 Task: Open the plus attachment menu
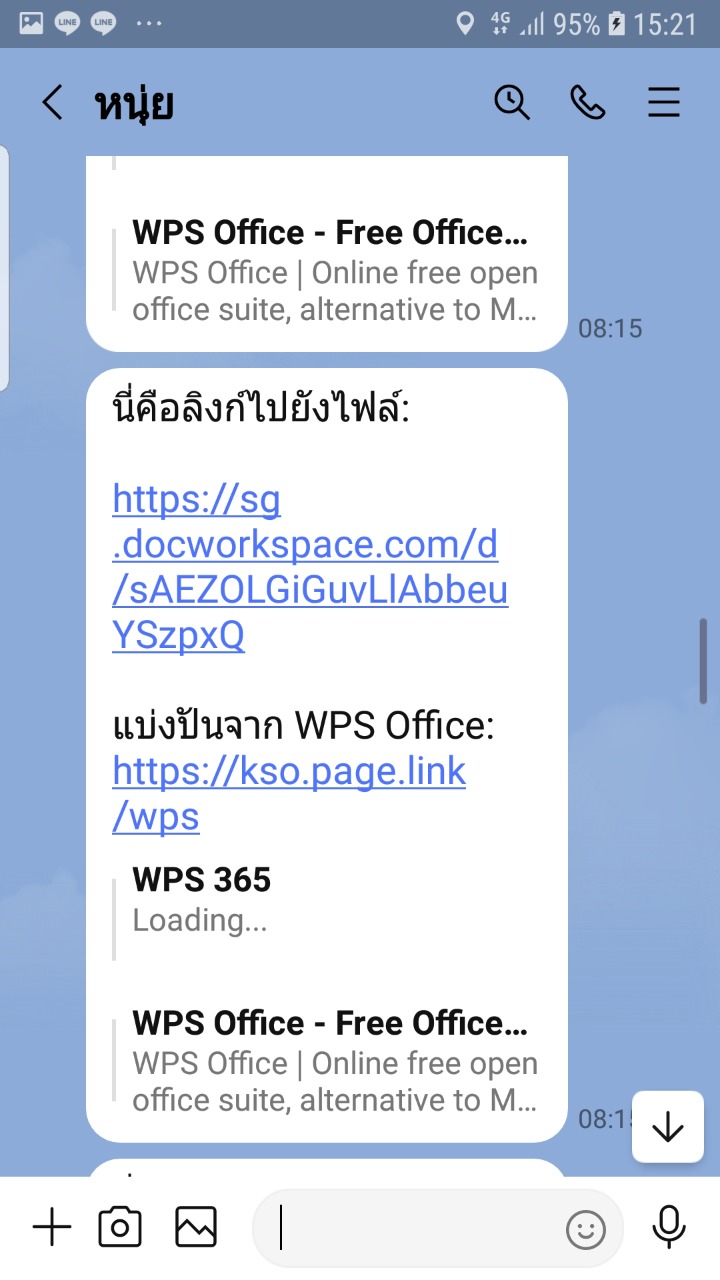[52, 1227]
